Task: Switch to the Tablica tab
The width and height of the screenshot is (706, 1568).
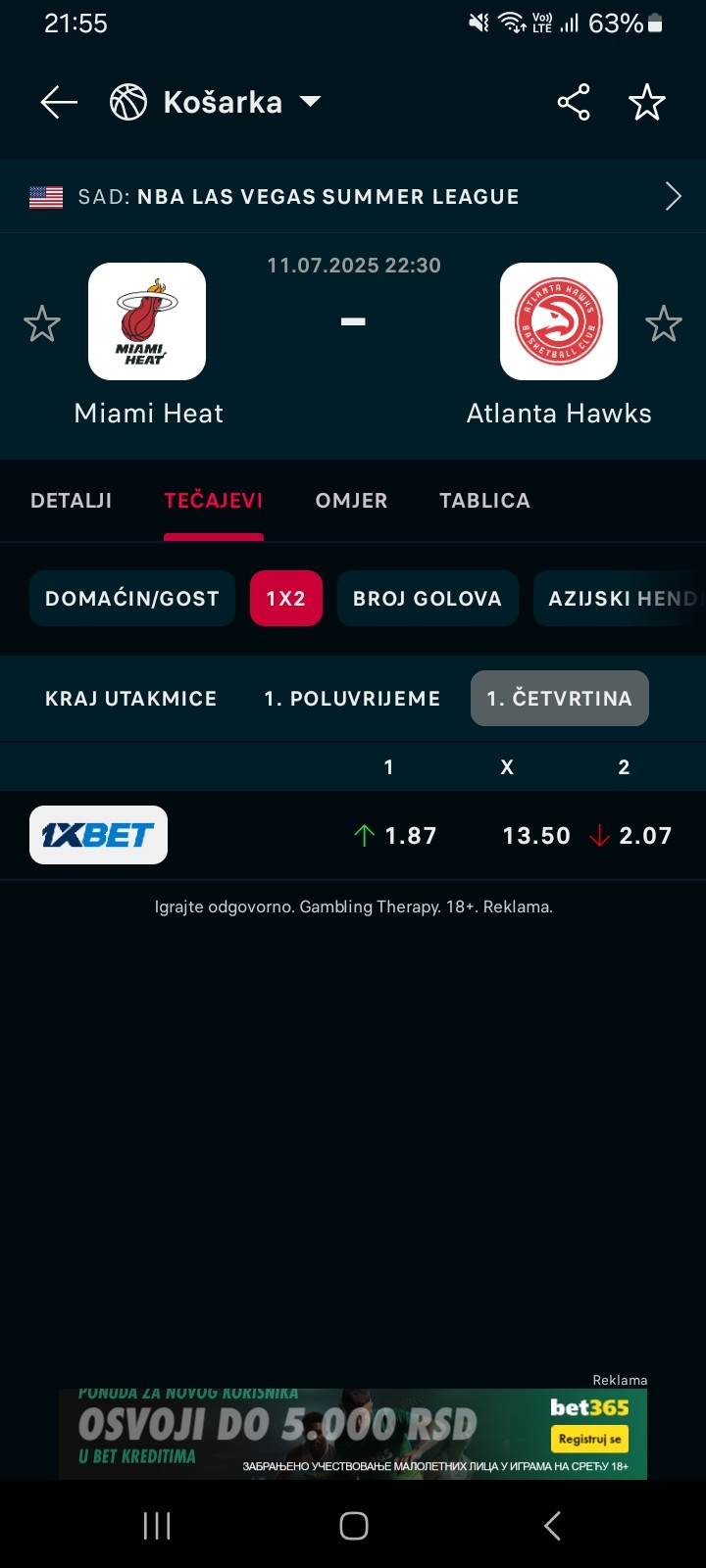Action: click(484, 501)
